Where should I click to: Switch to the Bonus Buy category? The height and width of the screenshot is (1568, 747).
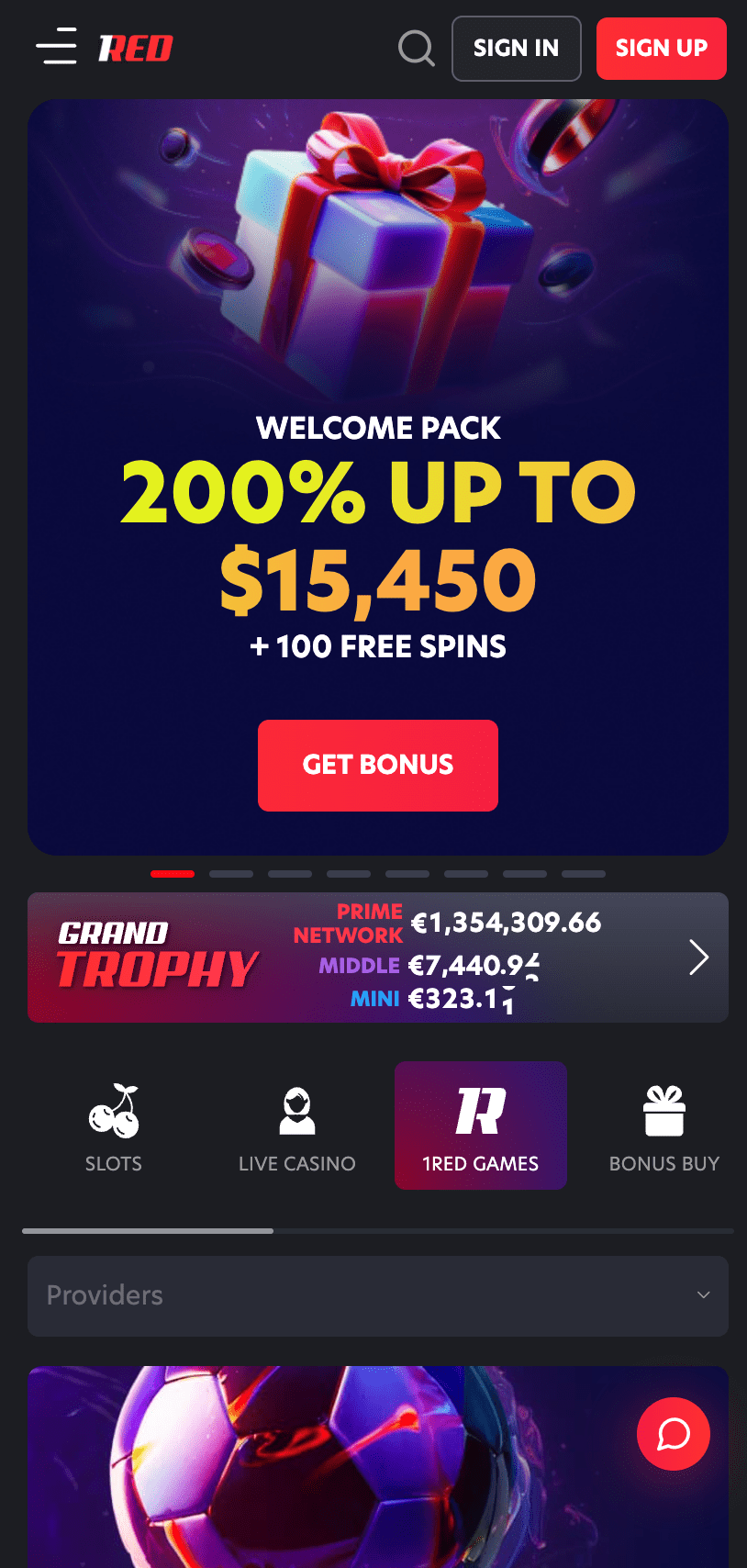click(663, 1126)
